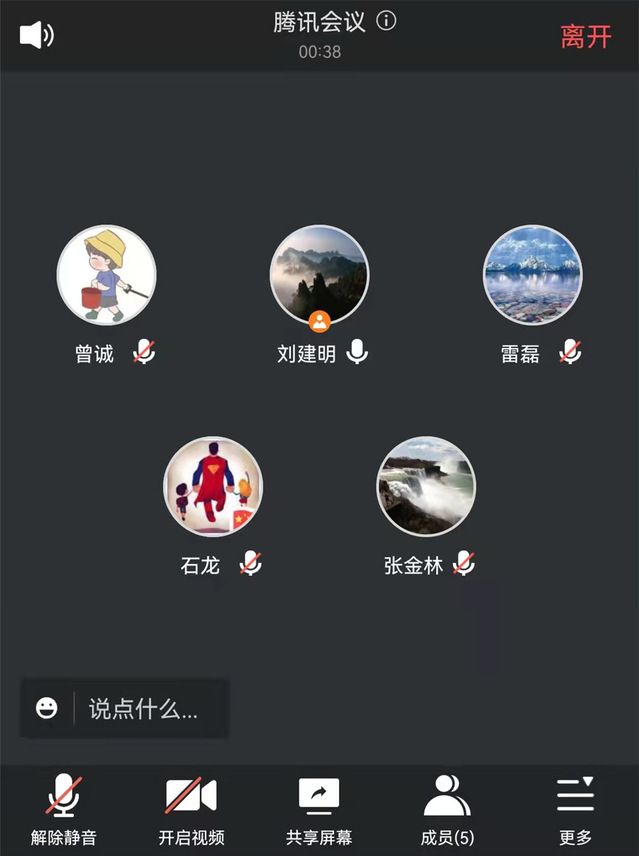
Task: Start screen sharing via 共享屏幕
Action: tap(319, 809)
